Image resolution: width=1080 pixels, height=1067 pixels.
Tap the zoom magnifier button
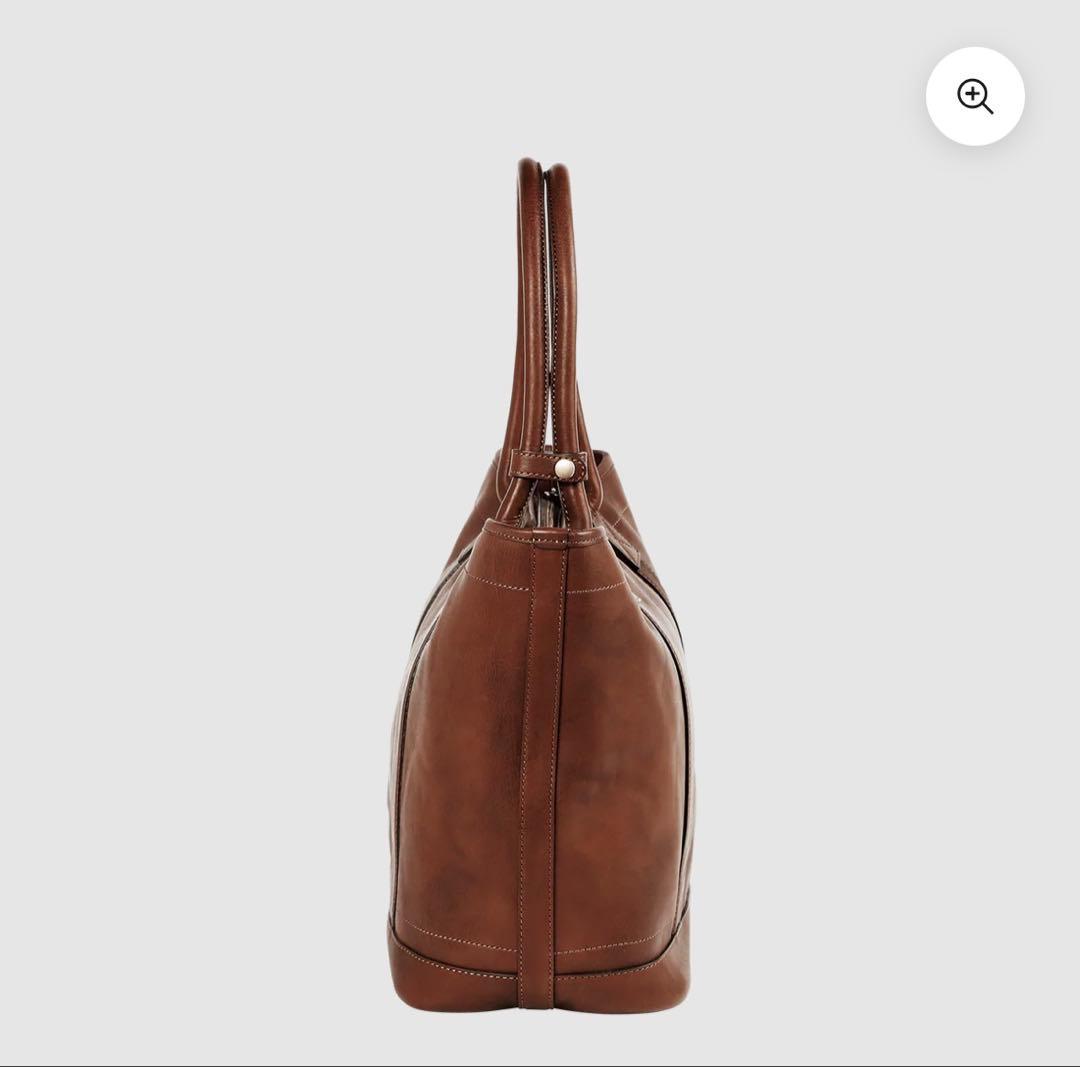[x=974, y=97]
